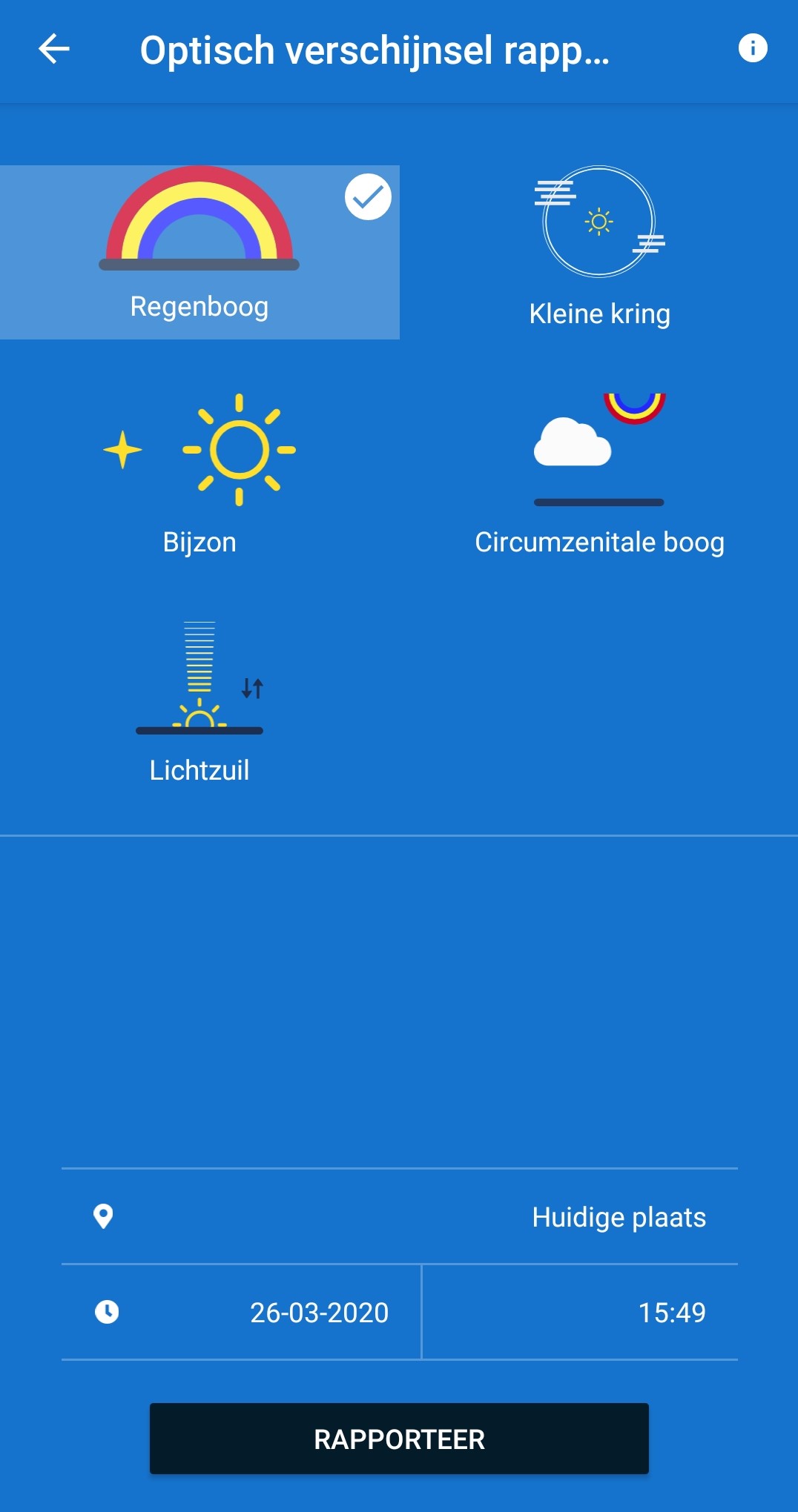This screenshot has width=798, height=1512.
Task: Deselect the Regenboog phenomenon tile
Action: coord(199,252)
